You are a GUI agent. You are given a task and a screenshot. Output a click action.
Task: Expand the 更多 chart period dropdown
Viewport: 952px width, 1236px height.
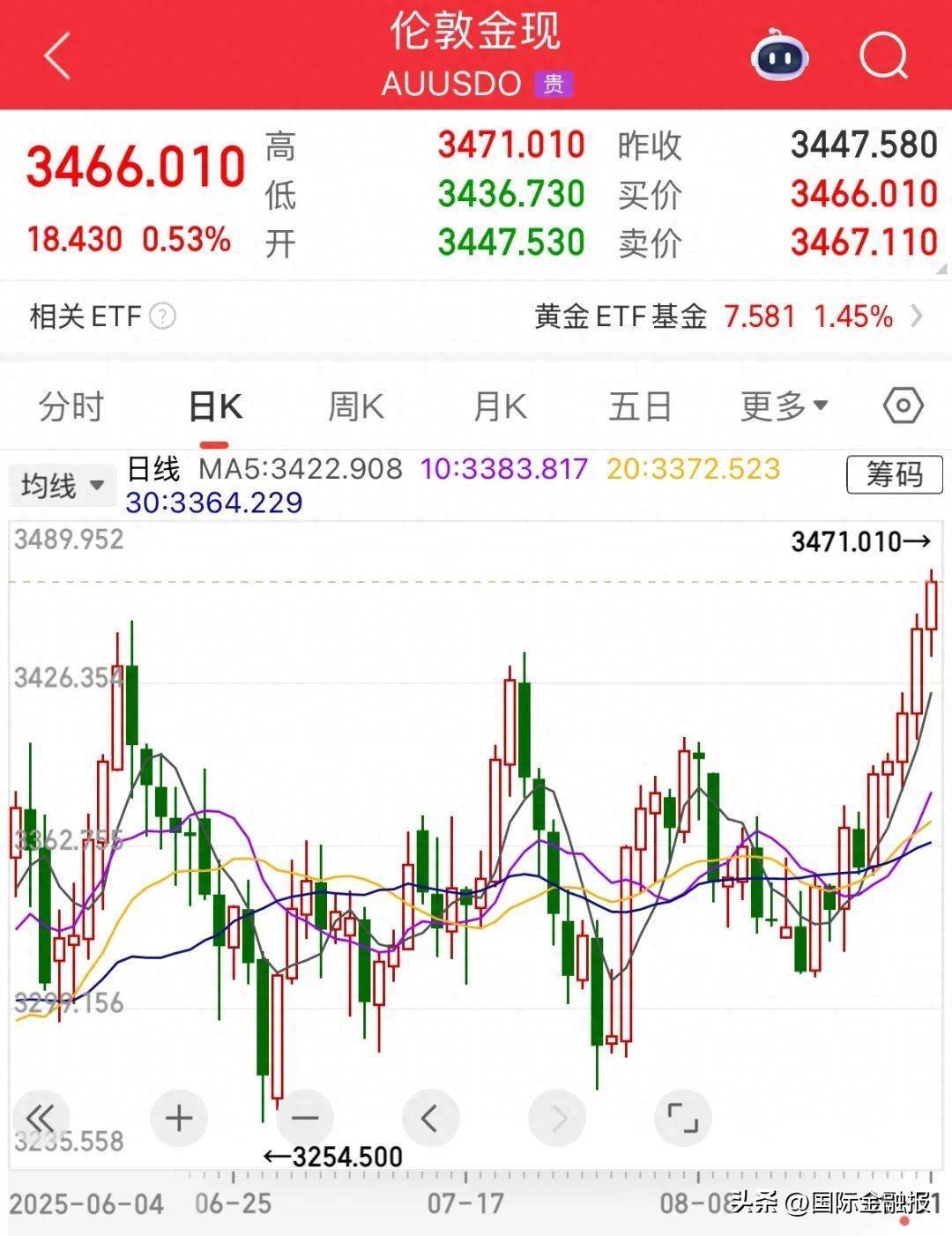click(x=784, y=406)
